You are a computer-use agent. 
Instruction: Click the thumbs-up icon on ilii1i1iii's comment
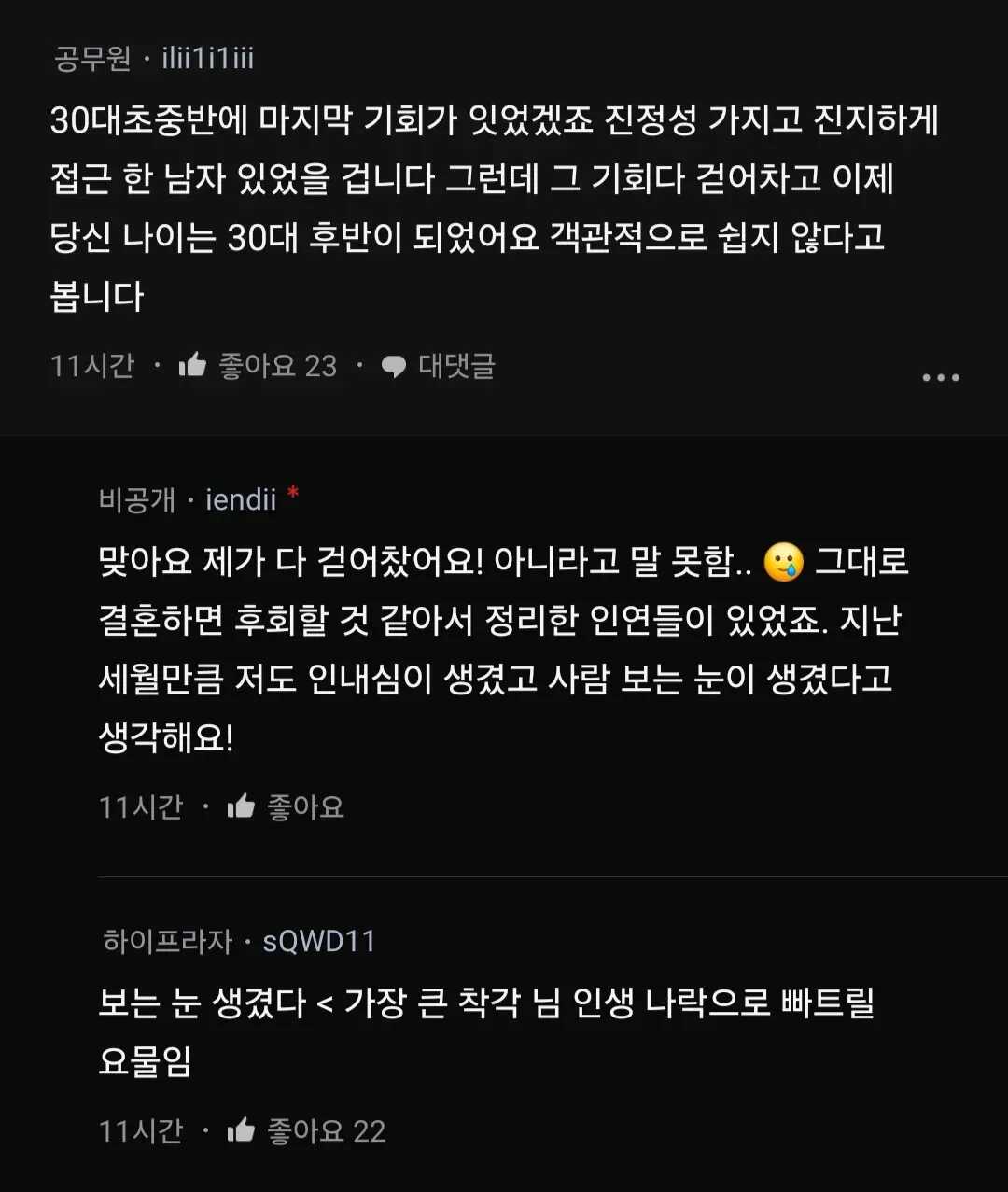click(193, 366)
